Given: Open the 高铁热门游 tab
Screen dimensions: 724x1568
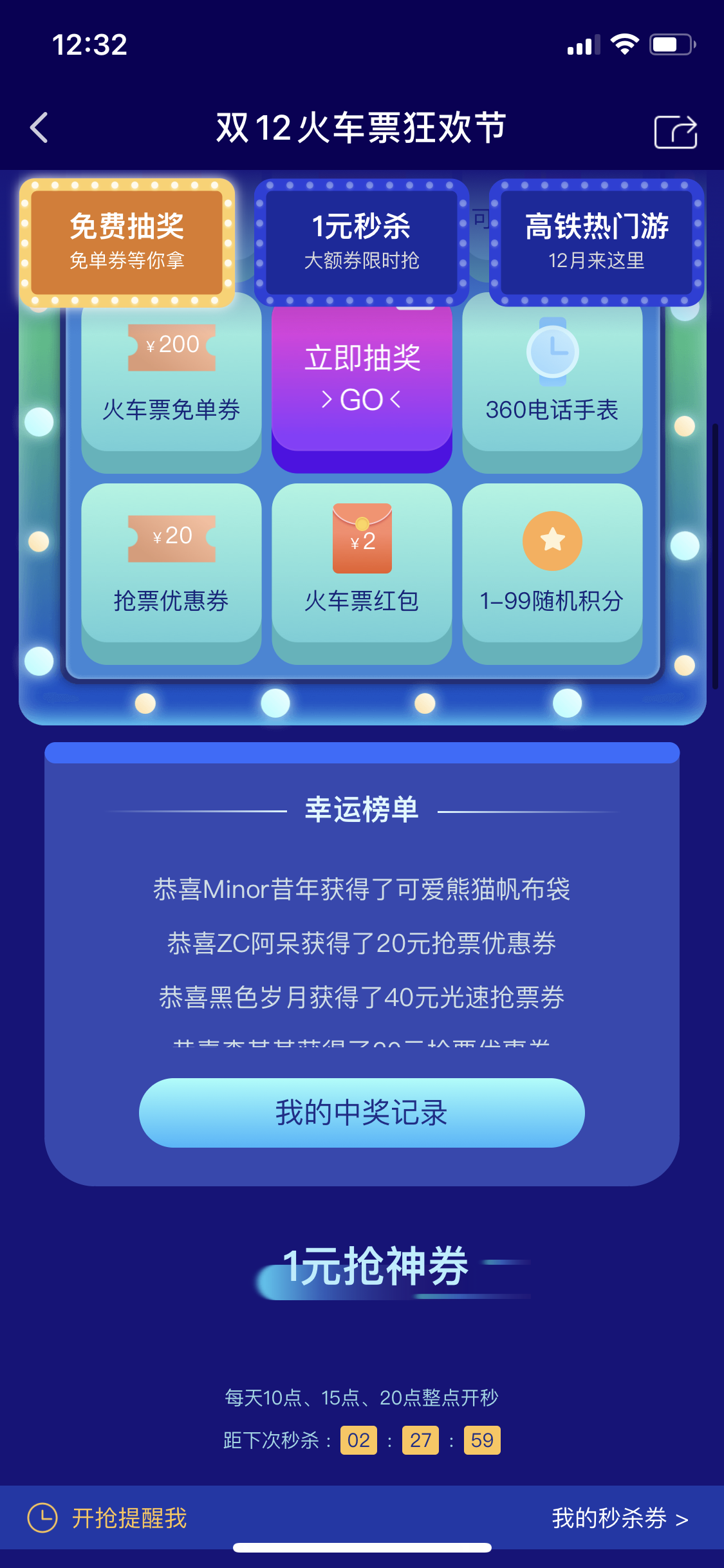Looking at the screenshot, I should 597,242.
